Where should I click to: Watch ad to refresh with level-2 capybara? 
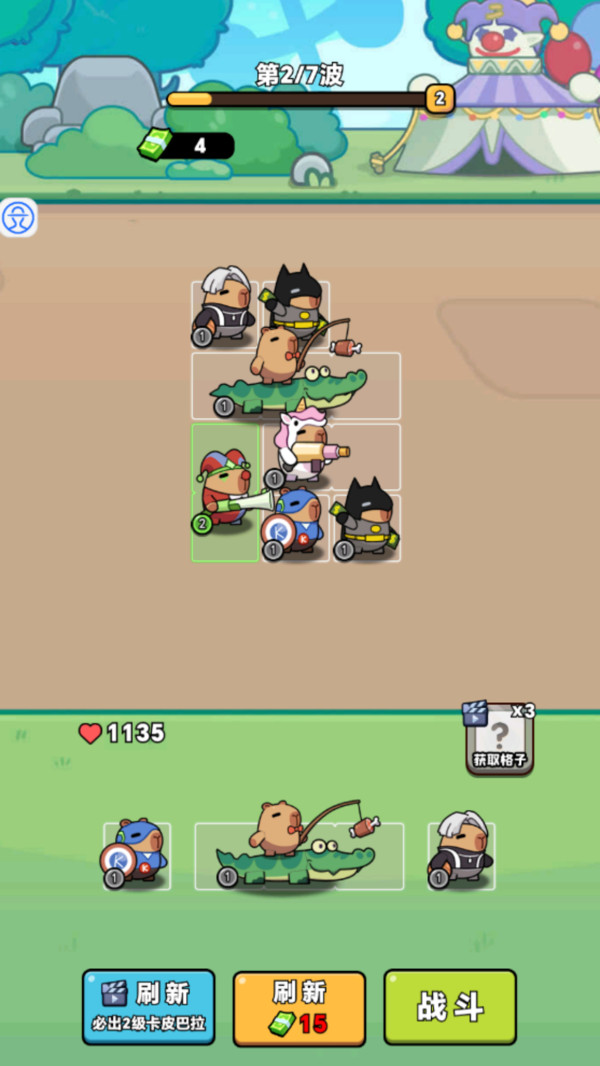[x=148, y=1007]
